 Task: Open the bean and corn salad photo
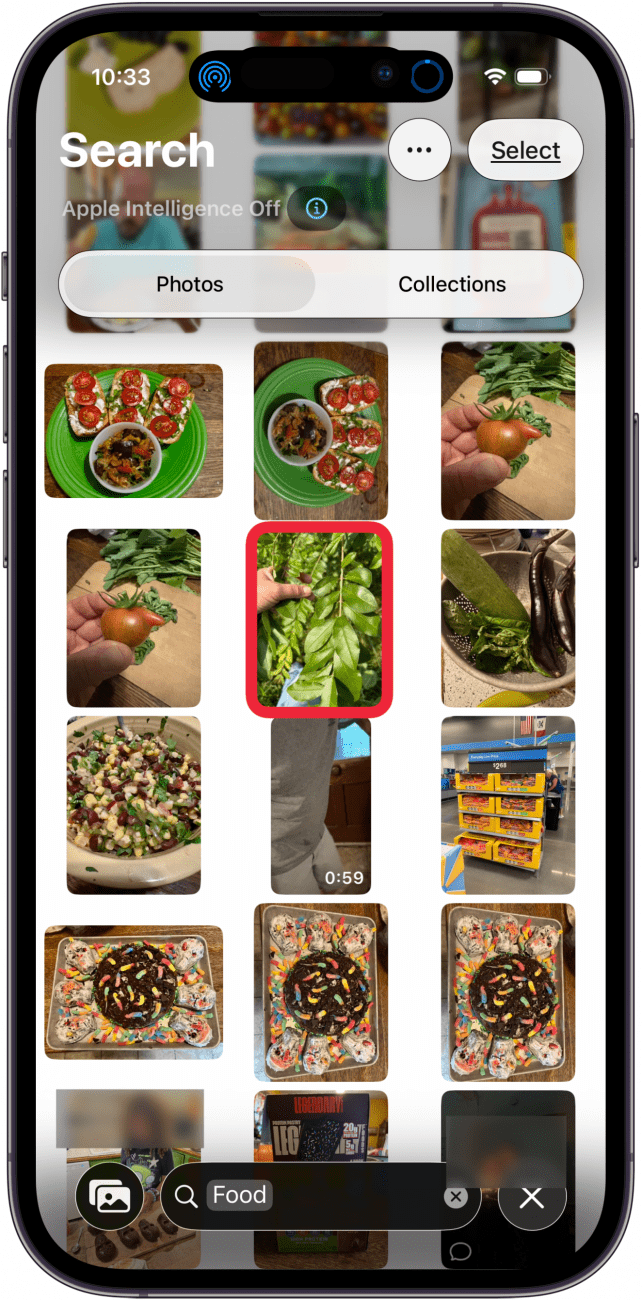pos(133,805)
